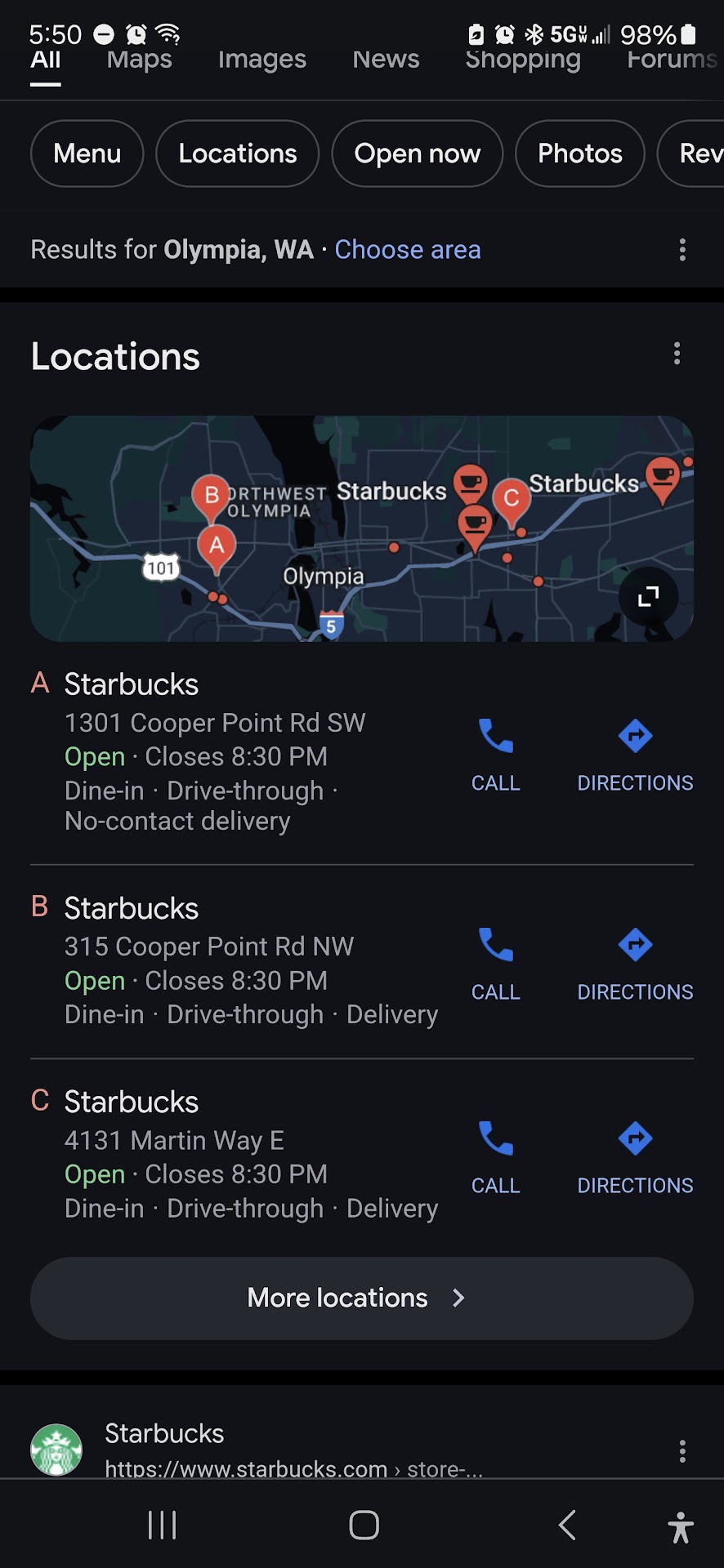The image size is (724, 1568).
Task: Filter by Open now chip
Action: pyautogui.click(x=417, y=154)
